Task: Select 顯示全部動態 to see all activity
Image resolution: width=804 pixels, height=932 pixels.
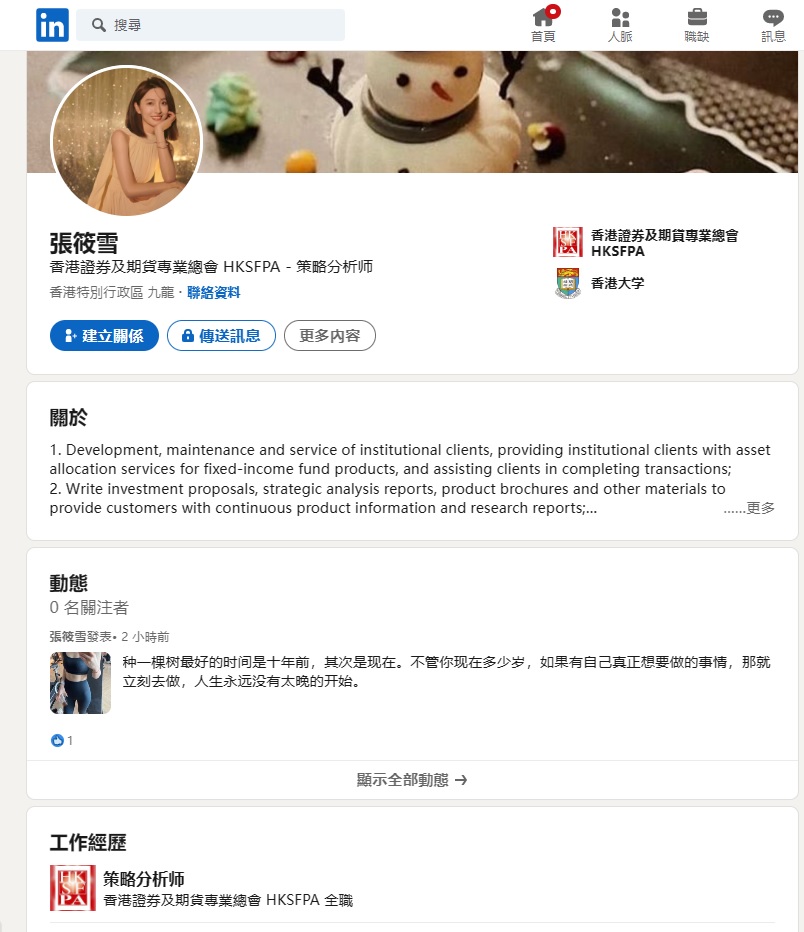Action: tap(412, 780)
